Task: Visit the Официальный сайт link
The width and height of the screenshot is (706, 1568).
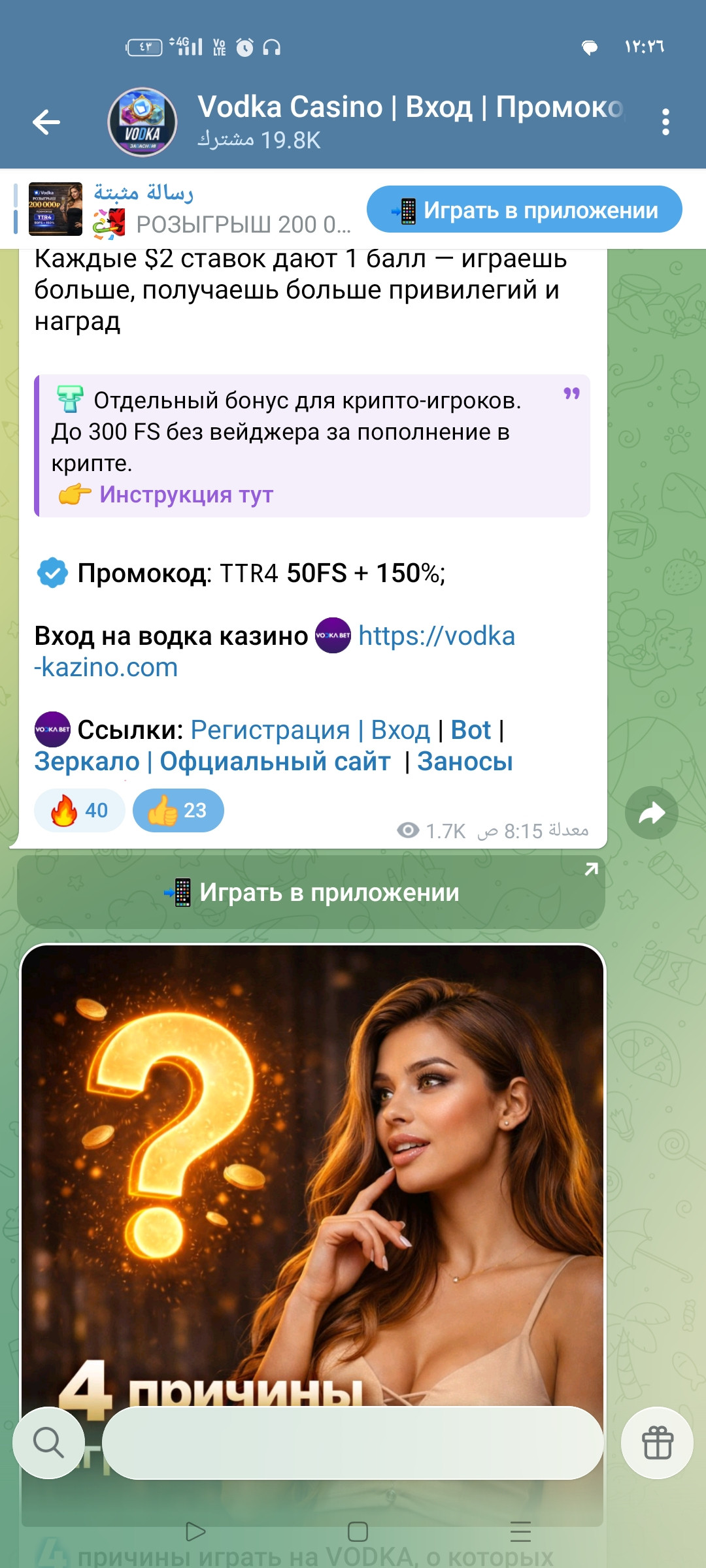Action: point(275,761)
